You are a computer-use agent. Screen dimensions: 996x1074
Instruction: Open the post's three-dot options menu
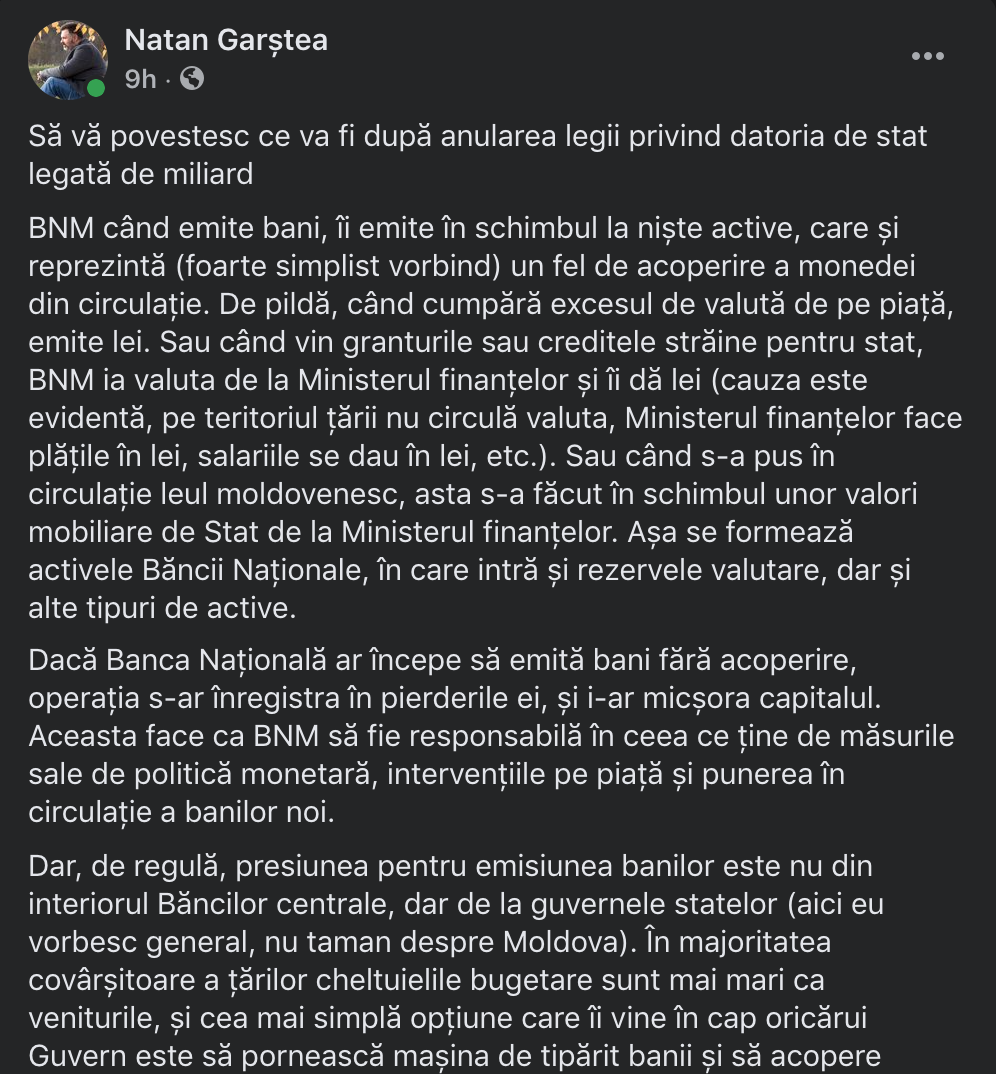tap(927, 57)
